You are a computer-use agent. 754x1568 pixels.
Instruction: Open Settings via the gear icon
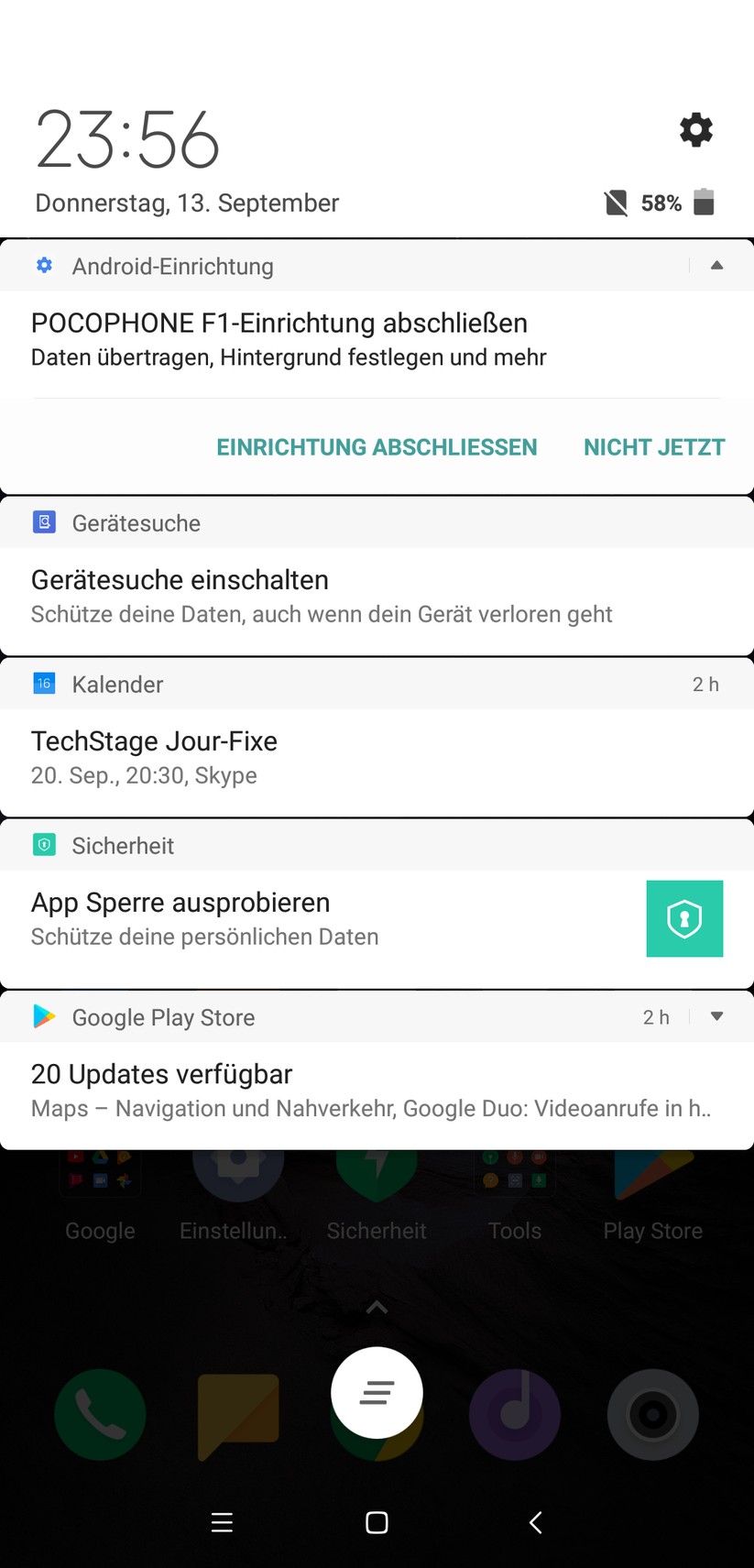coord(695,129)
